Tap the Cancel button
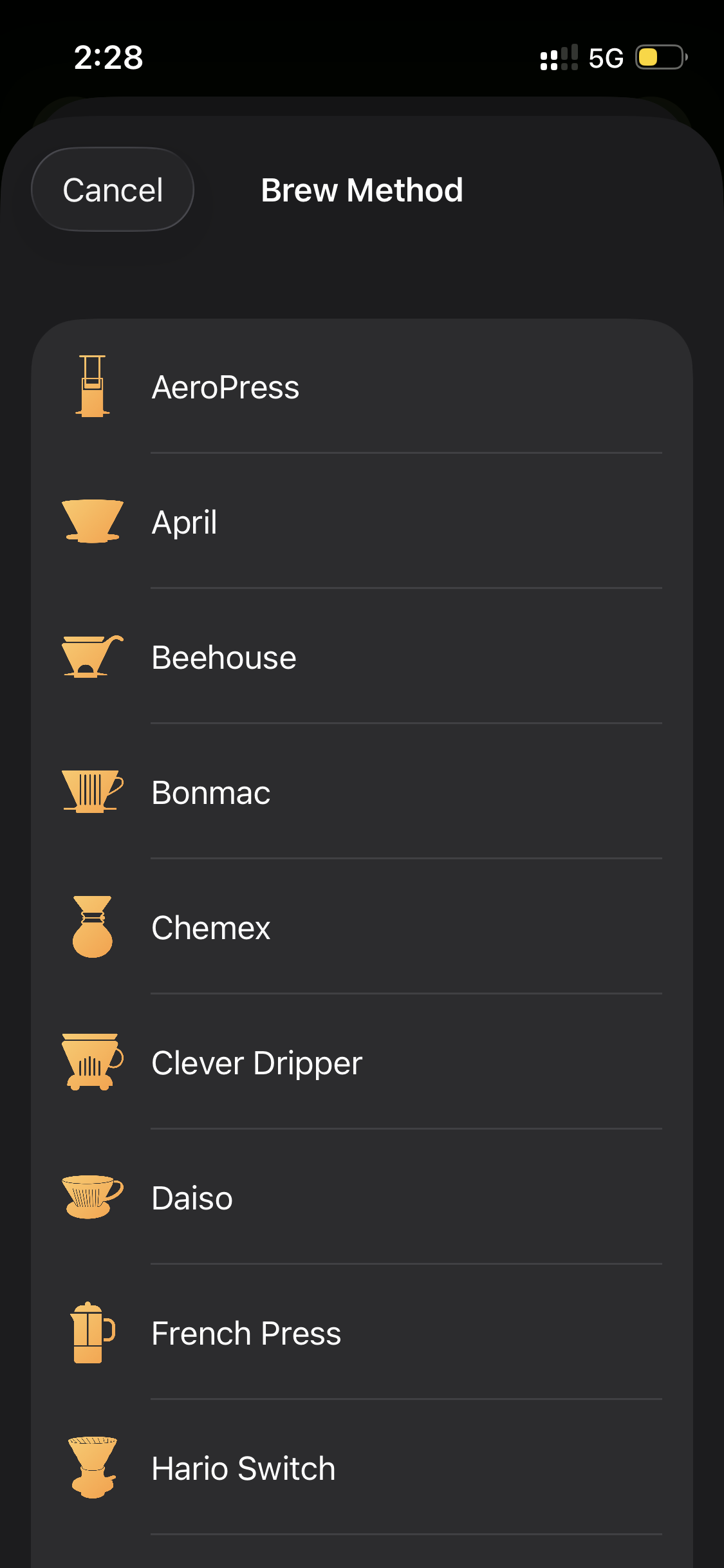724x1568 pixels. pos(112,189)
